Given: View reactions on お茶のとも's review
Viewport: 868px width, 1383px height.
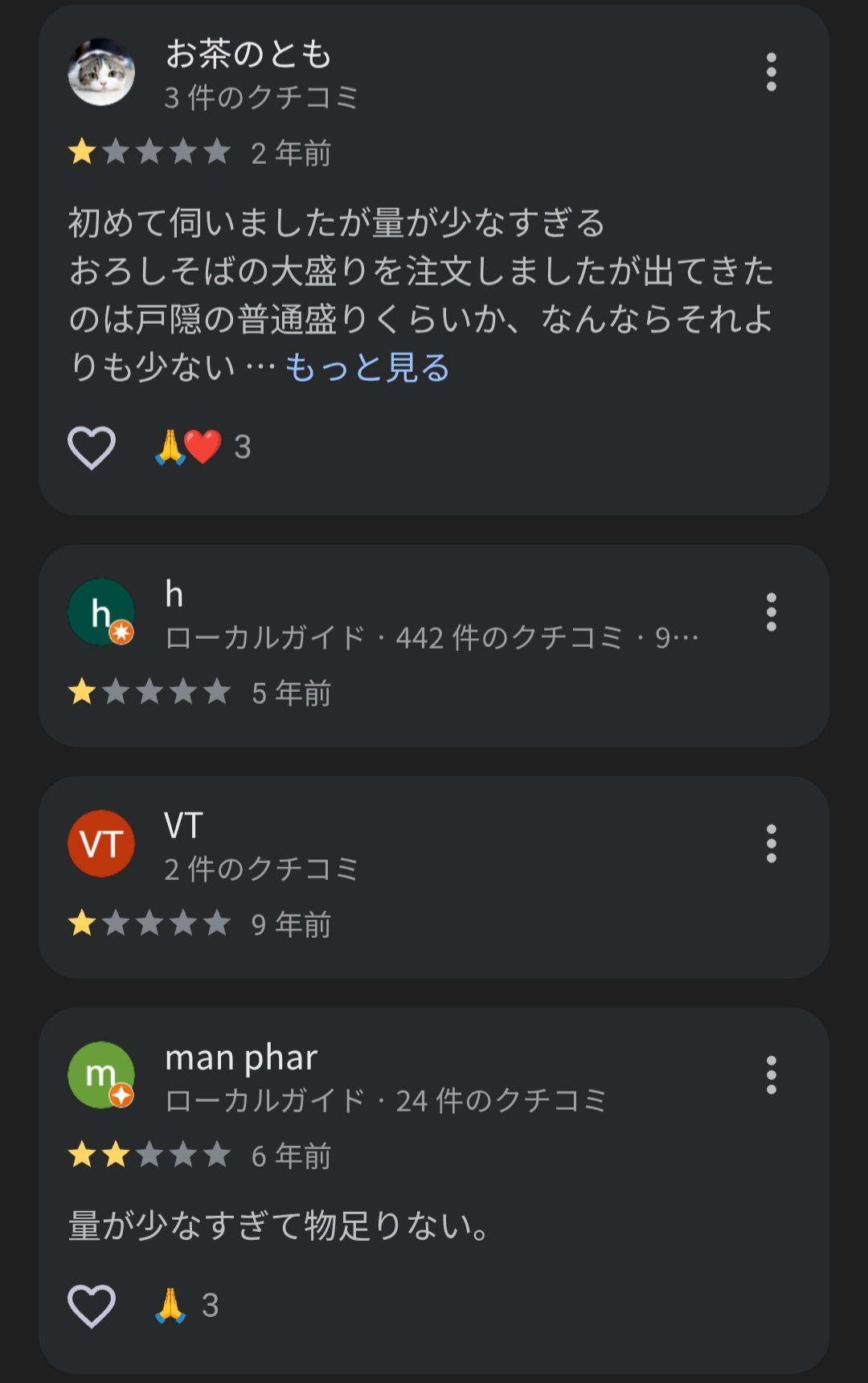Looking at the screenshot, I should pos(203,447).
